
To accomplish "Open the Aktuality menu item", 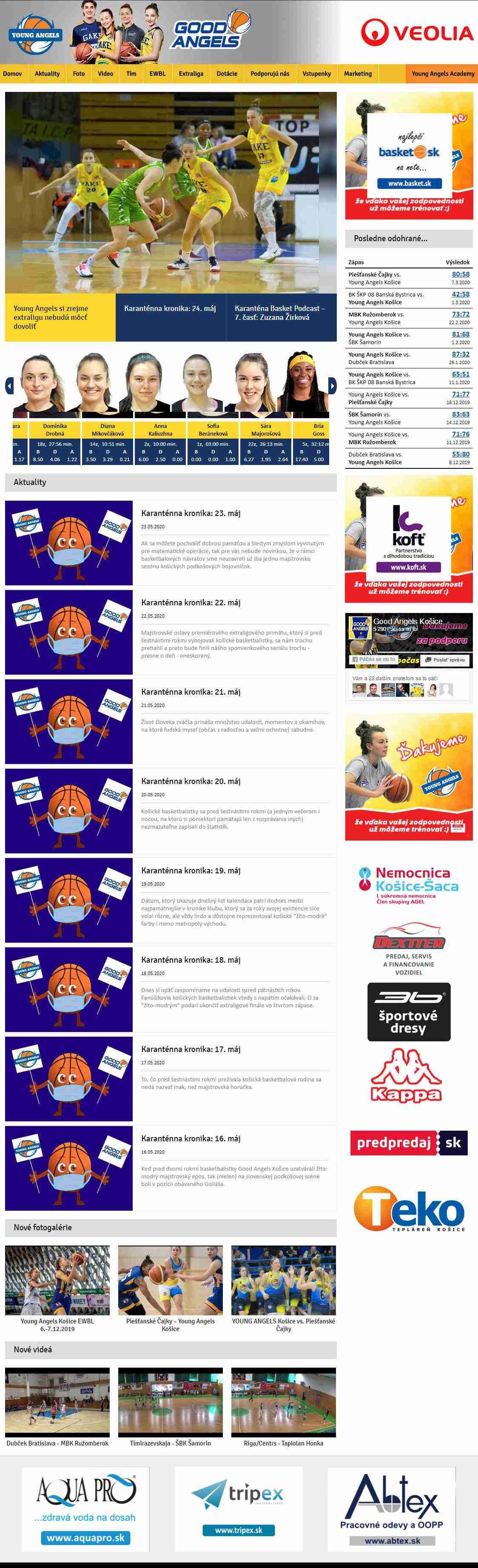I will (47, 74).
